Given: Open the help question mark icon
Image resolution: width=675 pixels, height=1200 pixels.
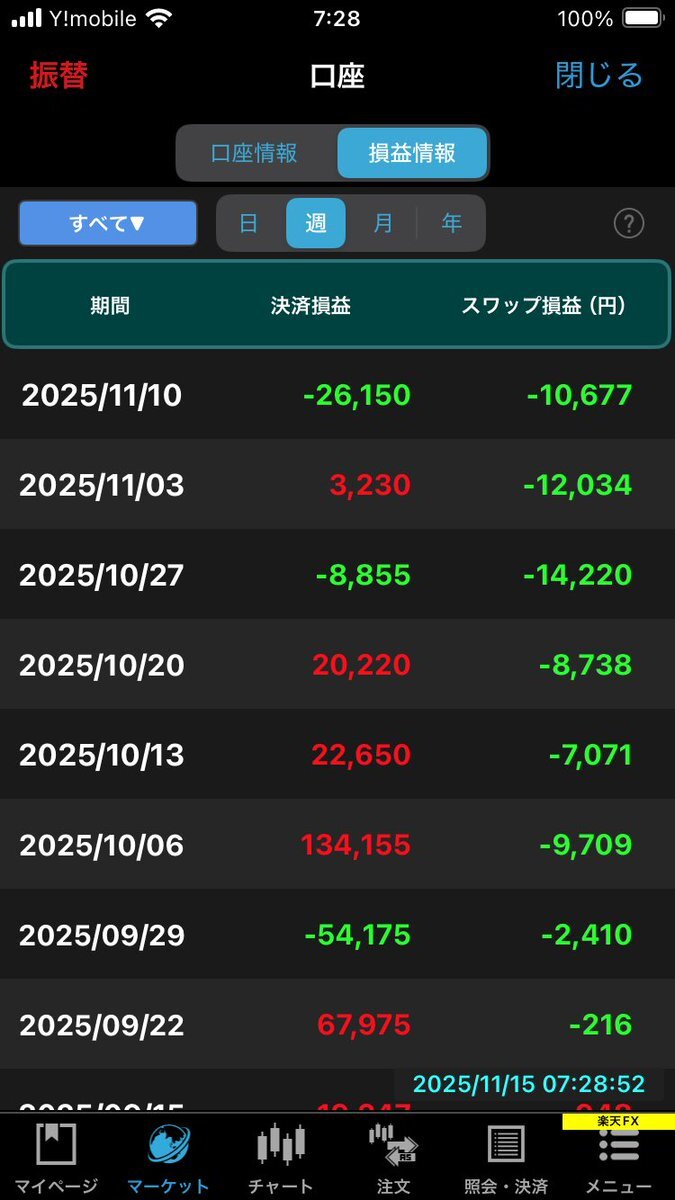Looking at the screenshot, I should [628, 223].
